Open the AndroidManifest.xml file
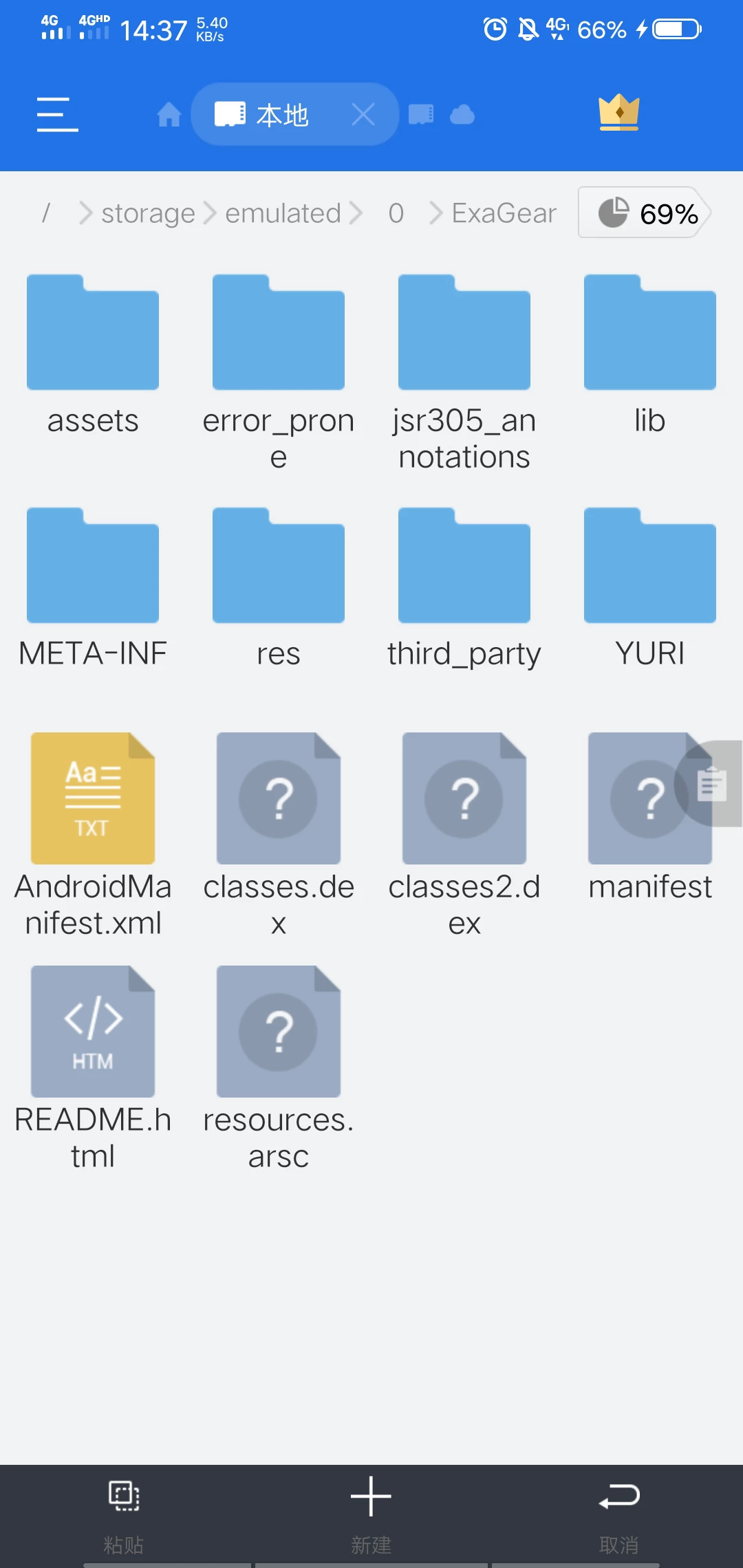 [x=93, y=798]
